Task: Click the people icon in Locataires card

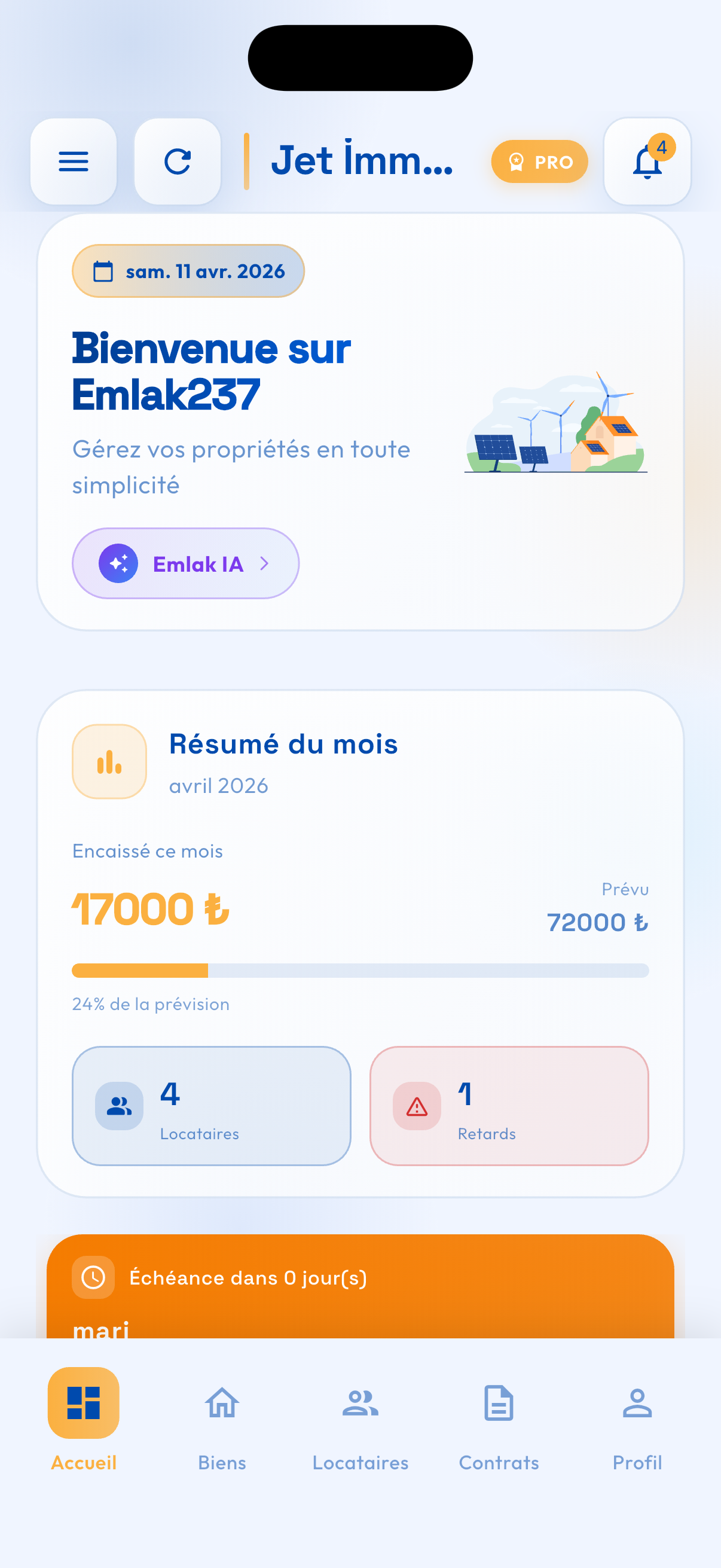Action: tap(118, 1107)
